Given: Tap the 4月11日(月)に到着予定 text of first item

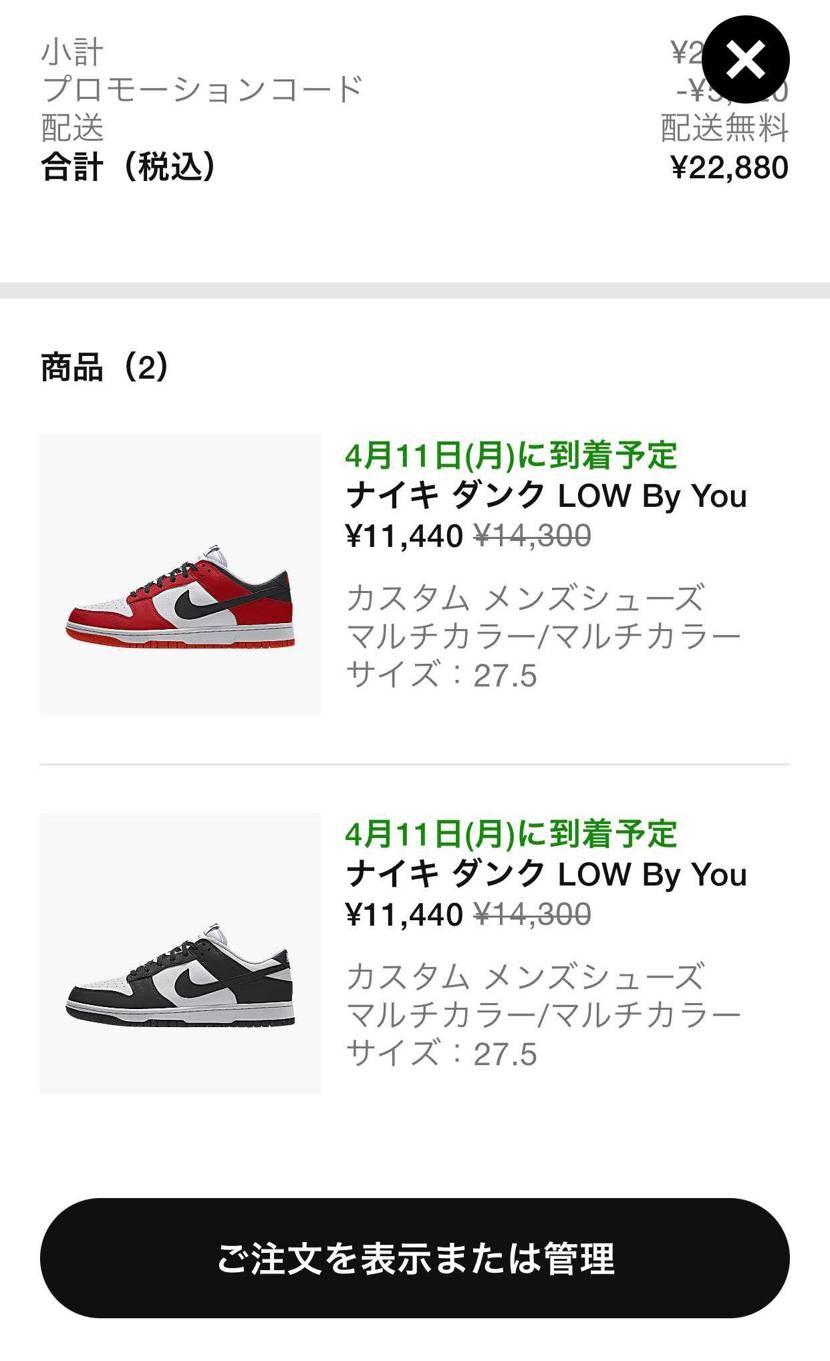Looking at the screenshot, I should point(512,457).
